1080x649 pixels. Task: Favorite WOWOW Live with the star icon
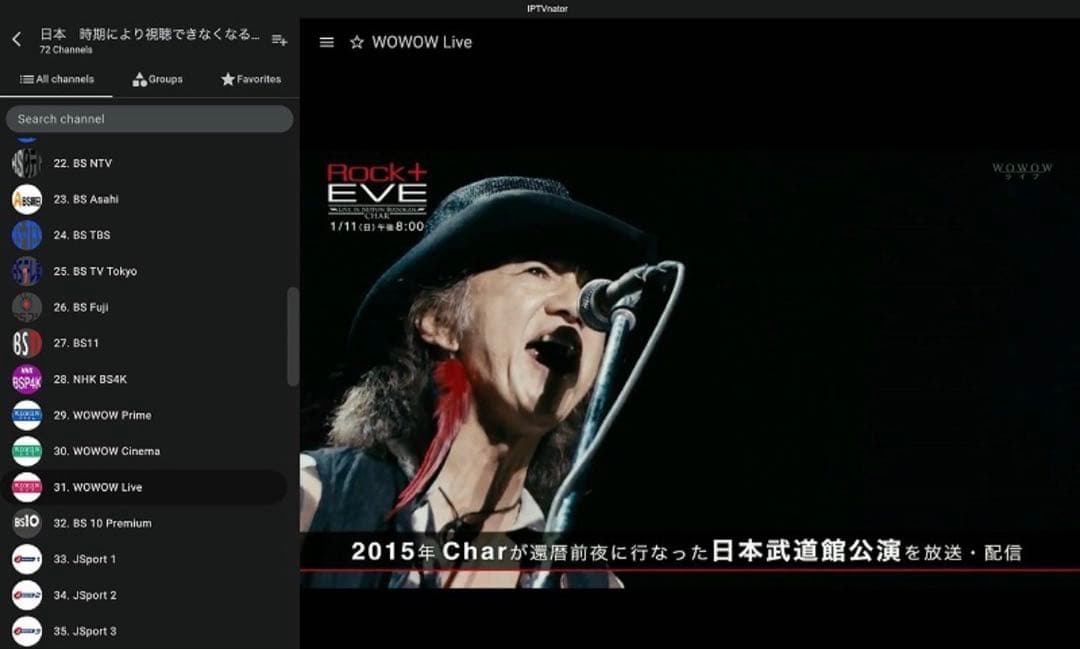coord(356,42)
